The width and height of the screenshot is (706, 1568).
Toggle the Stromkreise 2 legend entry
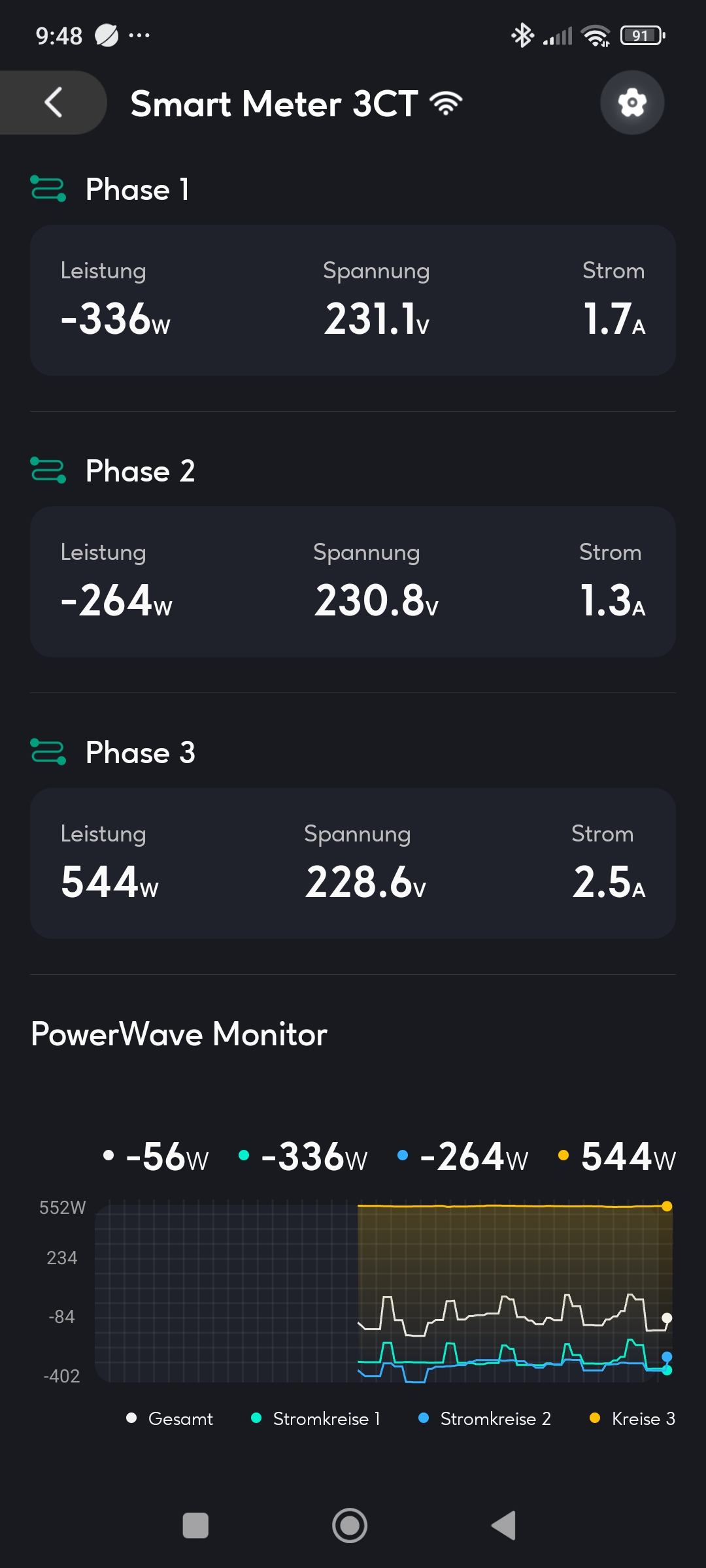[x=484, y=1418]
